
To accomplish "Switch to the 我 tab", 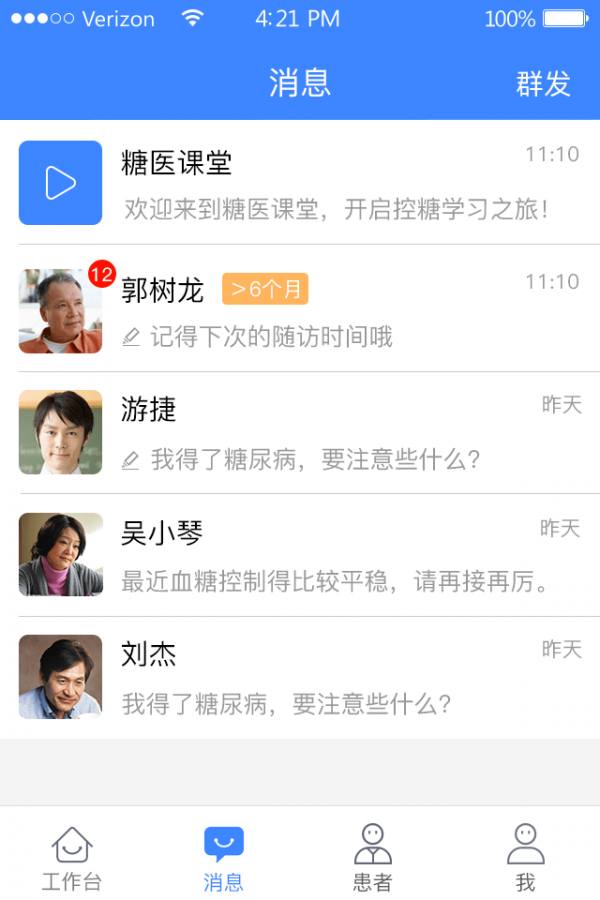I will [525, 858].
